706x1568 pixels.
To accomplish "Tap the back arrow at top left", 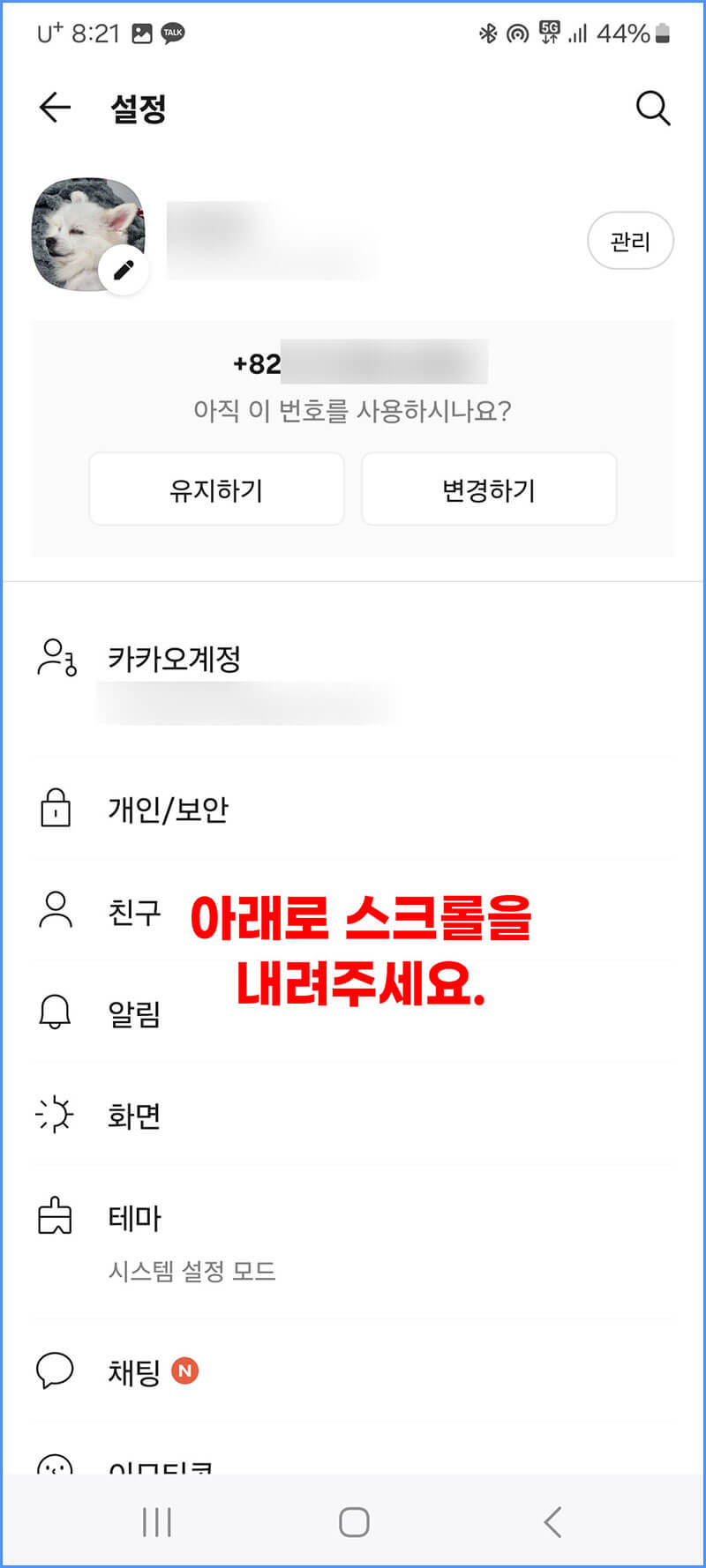I will click(54, 106).
